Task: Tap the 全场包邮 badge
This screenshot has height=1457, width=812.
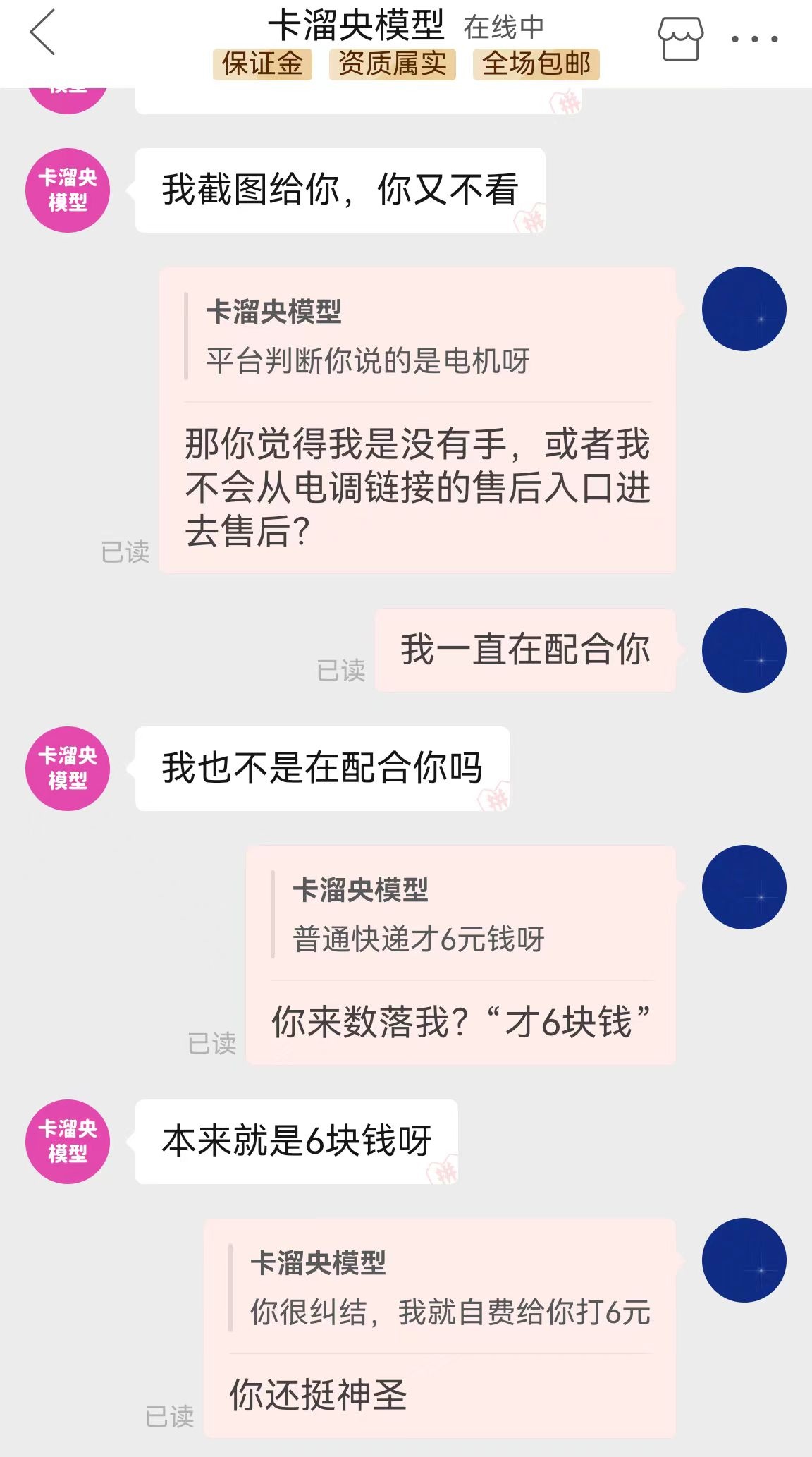Action: (x=536, y=64)
